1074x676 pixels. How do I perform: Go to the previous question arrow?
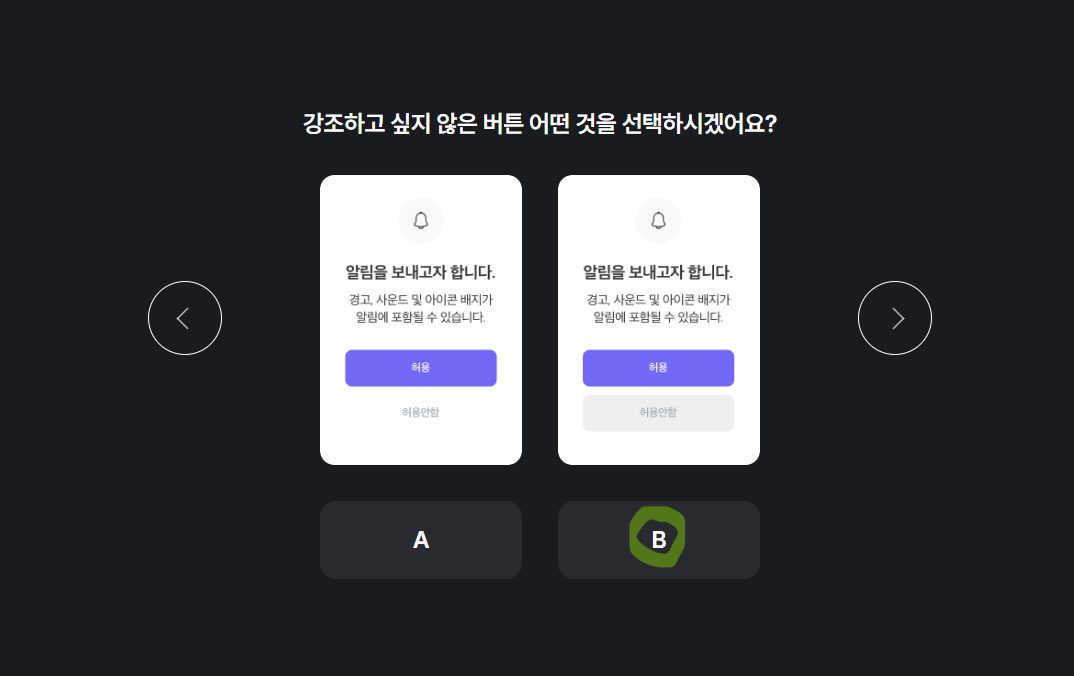click(185, 318)
